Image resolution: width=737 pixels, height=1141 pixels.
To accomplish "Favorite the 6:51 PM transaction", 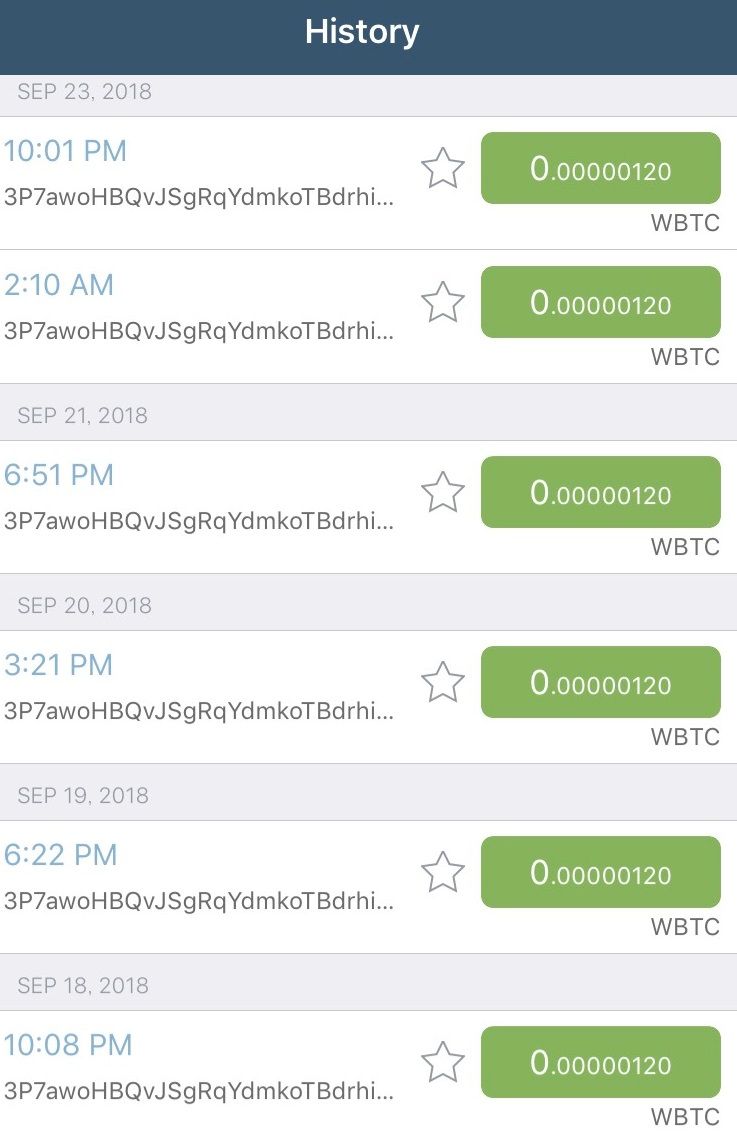I will click(442, 492).
